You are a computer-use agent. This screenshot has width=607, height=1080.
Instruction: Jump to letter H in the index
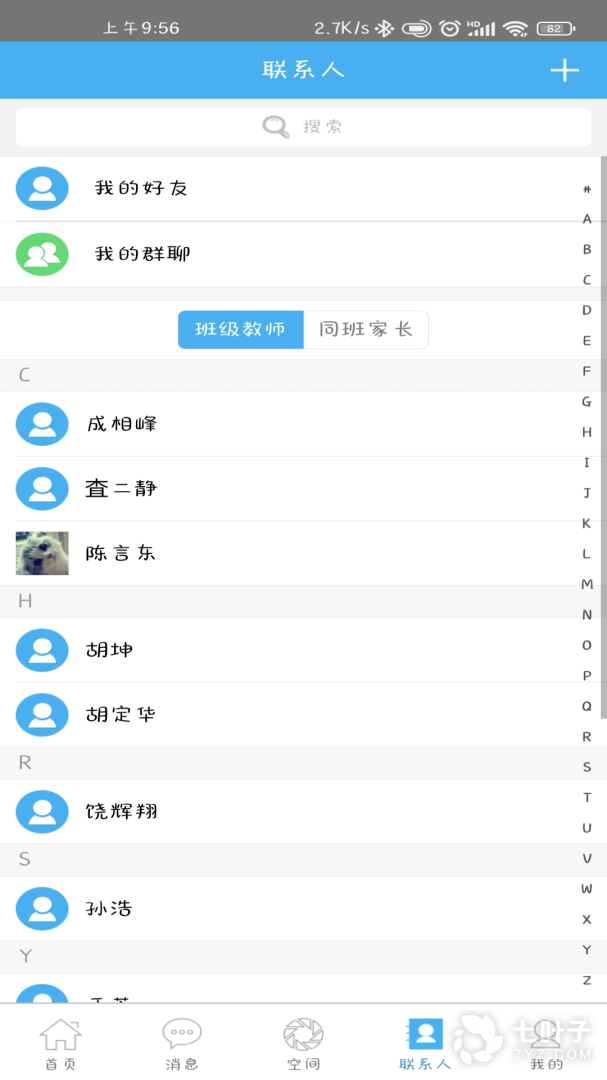click(x=587, y=432)
